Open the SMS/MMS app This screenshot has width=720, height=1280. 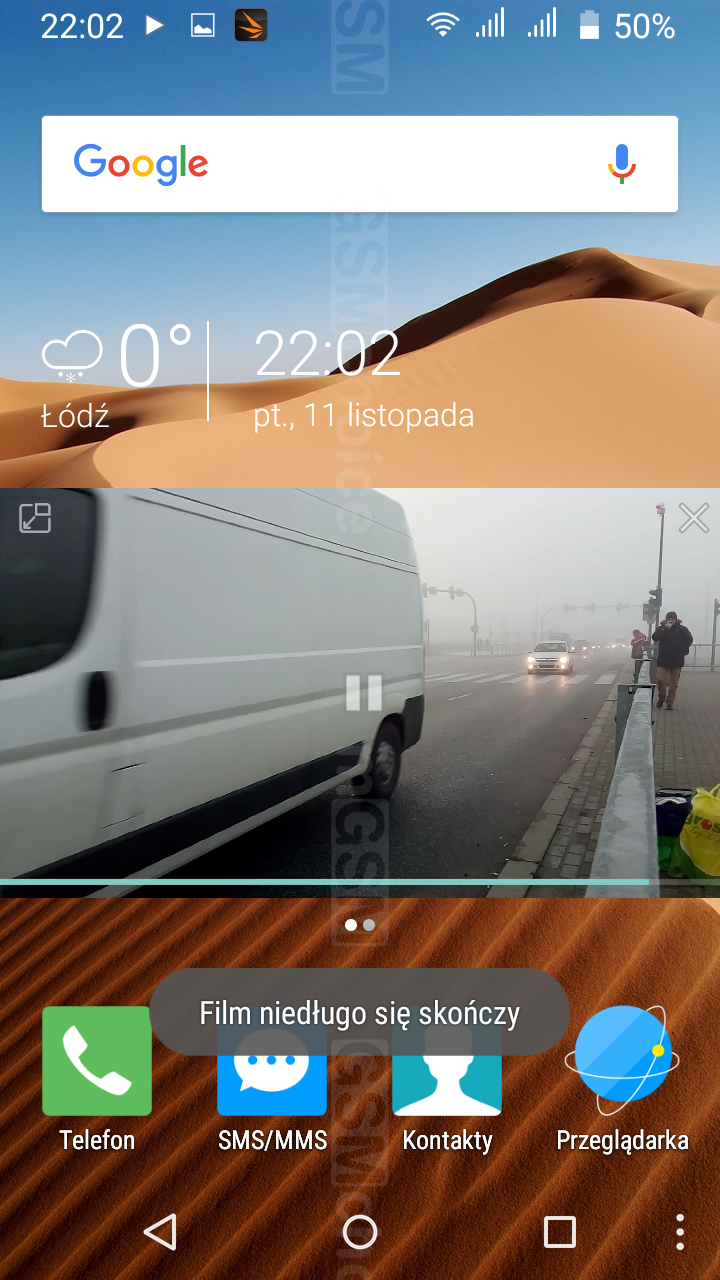(x=272, y=1080)
